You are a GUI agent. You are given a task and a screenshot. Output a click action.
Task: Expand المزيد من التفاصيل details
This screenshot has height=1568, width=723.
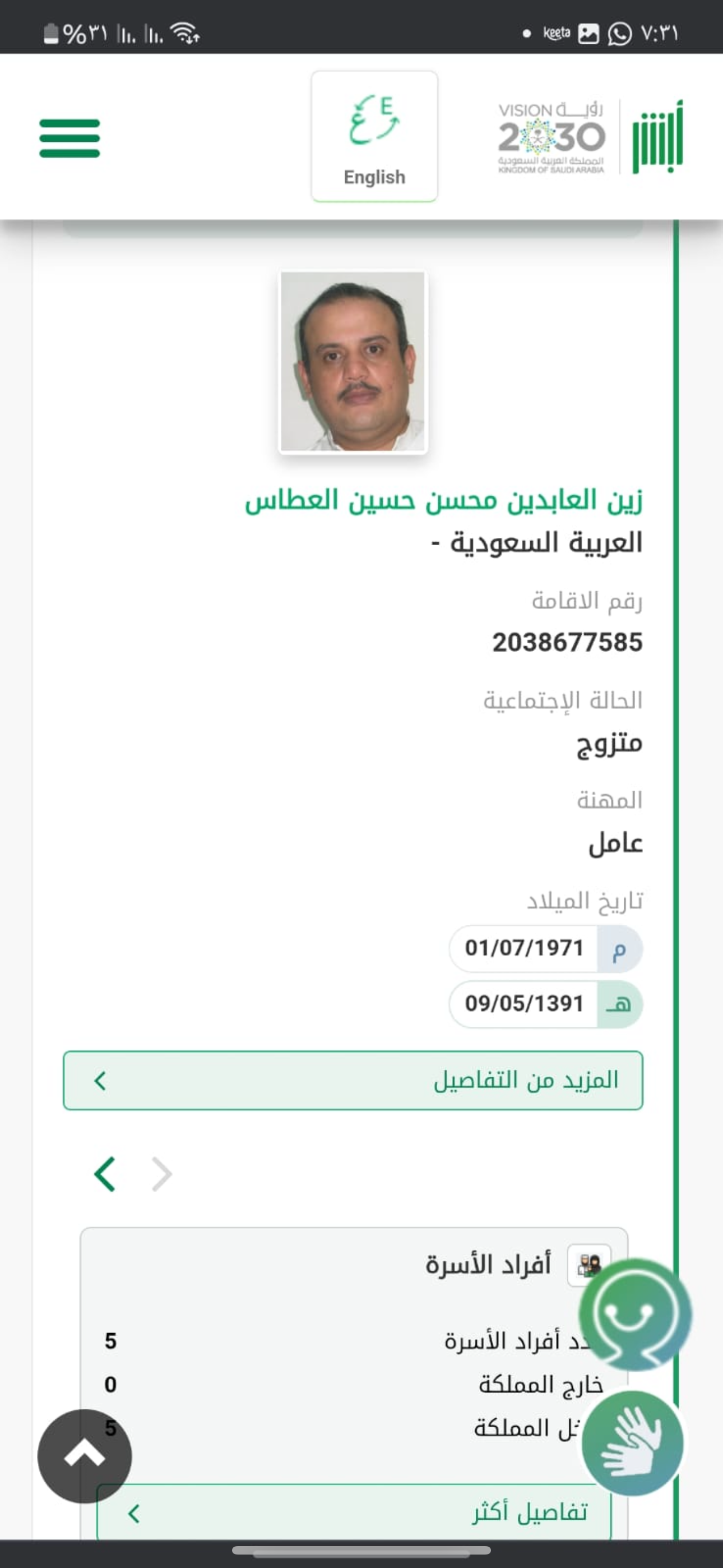353,1081
